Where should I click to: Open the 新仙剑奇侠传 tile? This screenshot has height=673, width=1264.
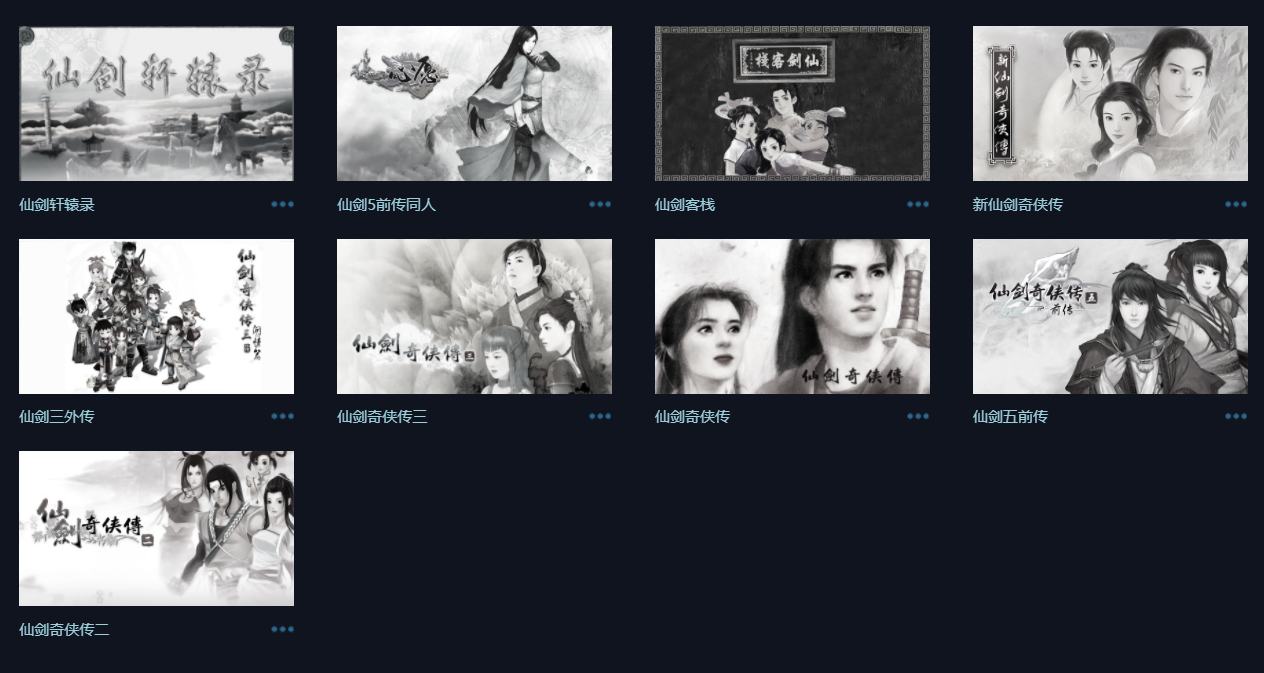1110,103
